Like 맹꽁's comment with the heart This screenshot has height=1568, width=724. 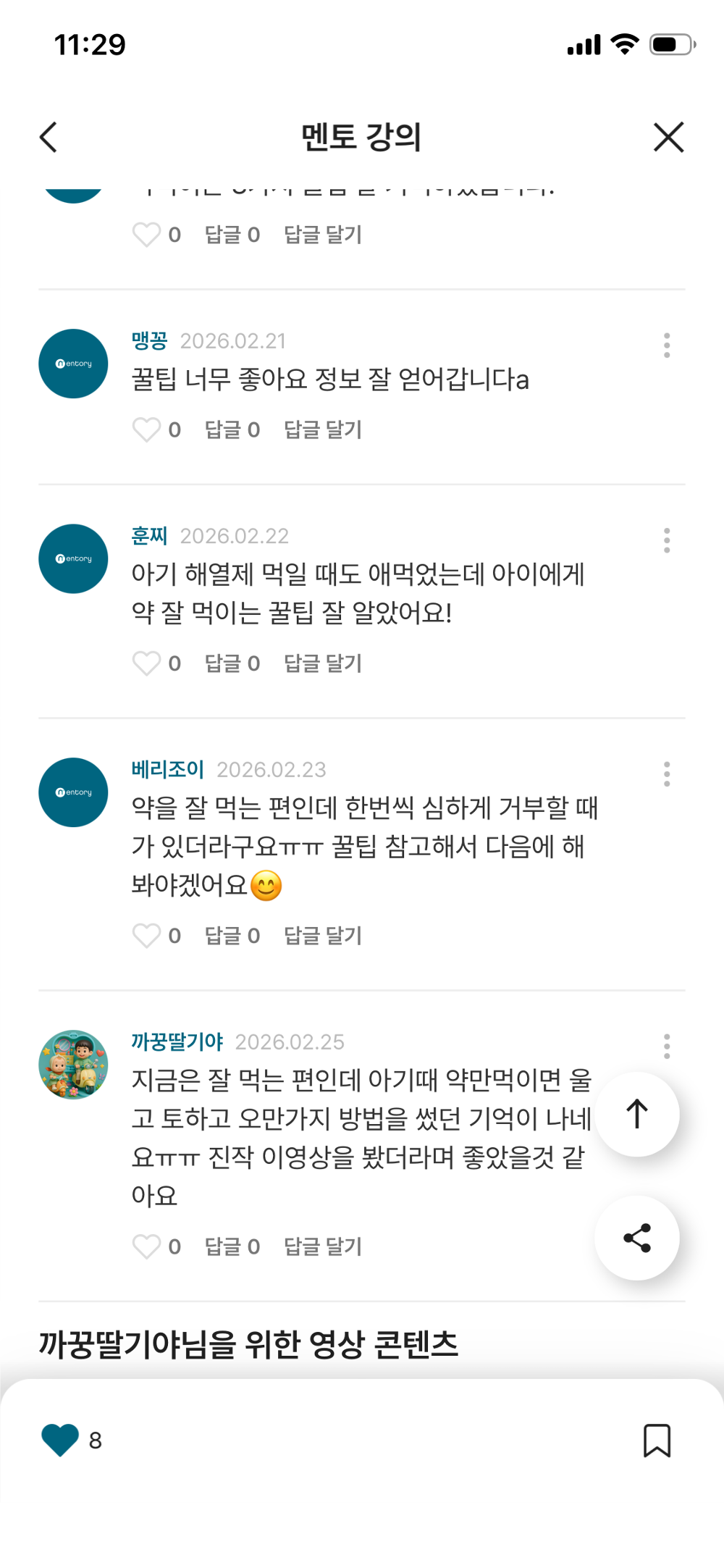(x=147, y=429)
